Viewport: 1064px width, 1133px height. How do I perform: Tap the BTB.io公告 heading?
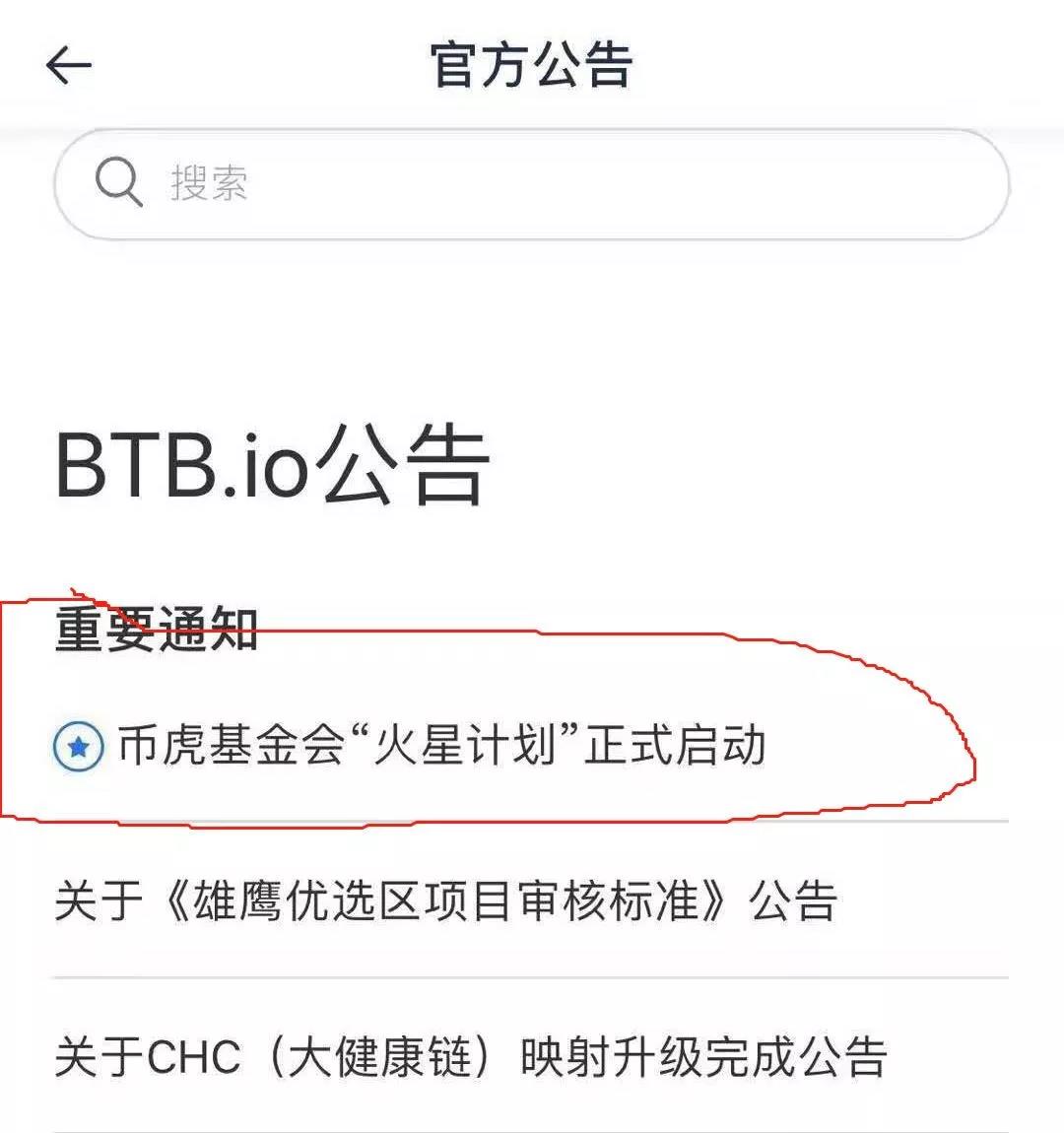click(x=276, y=463)
